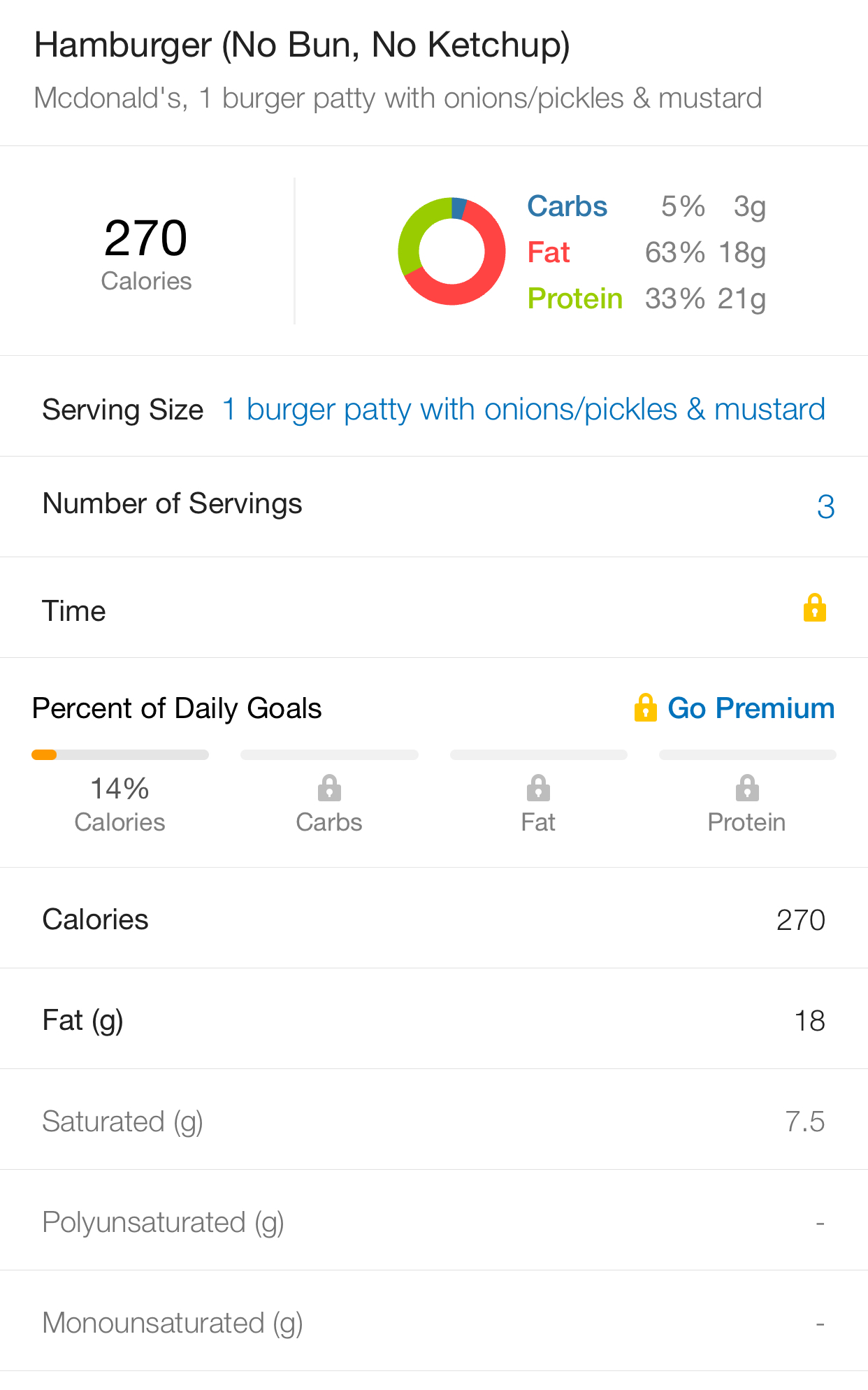Click the lock icon next to Go Premium
Screen dimensions: 868x1390
pos(645,708)
